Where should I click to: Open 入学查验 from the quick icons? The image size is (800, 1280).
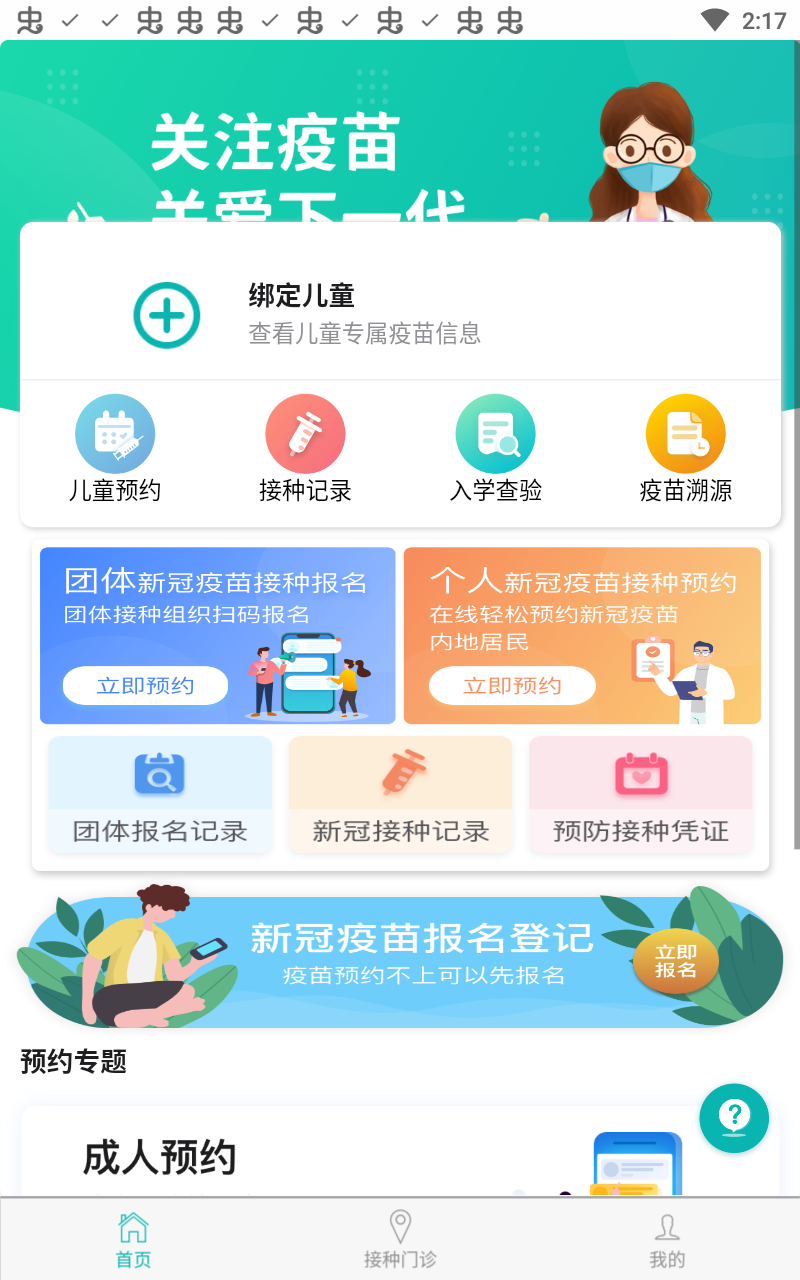(x=495, y=433)
